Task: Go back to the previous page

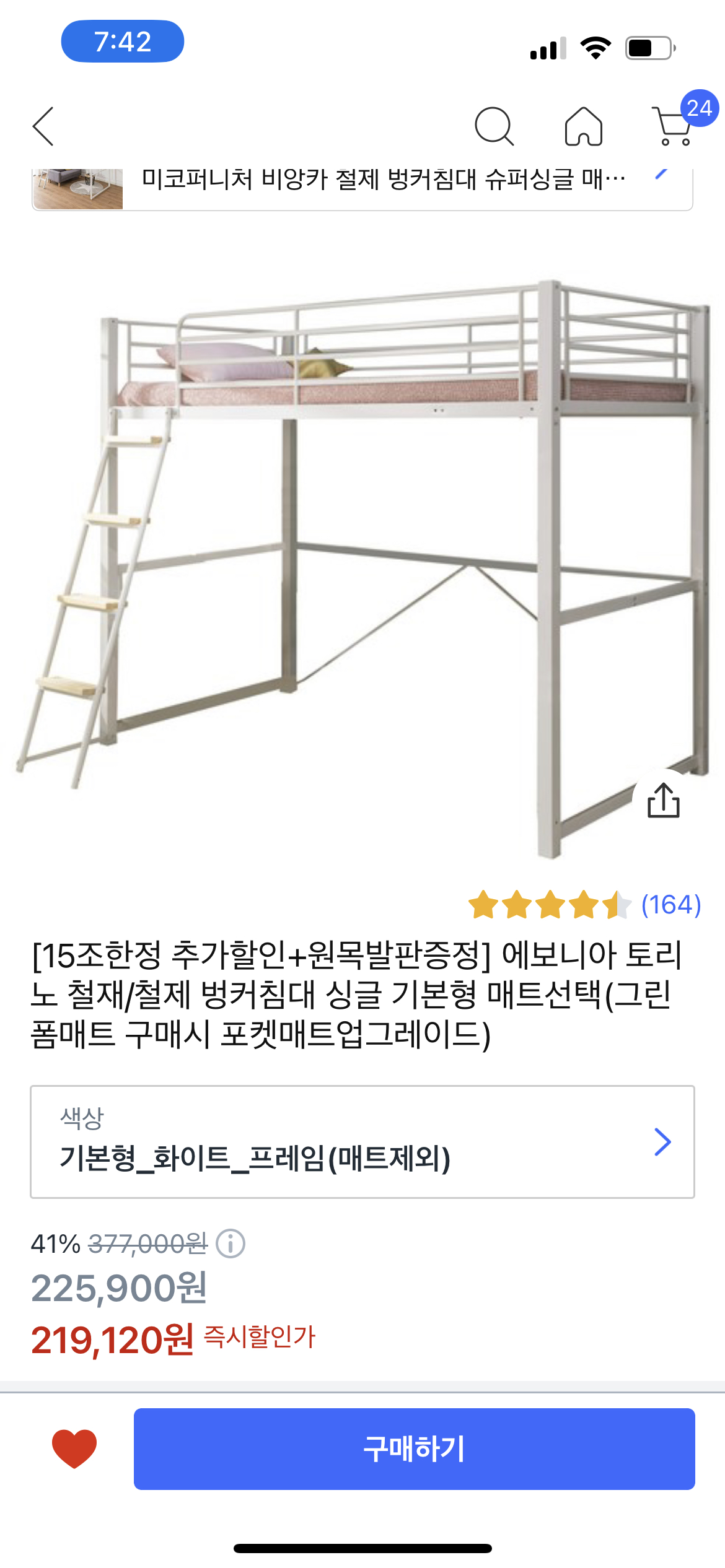Action: (43, 126)
